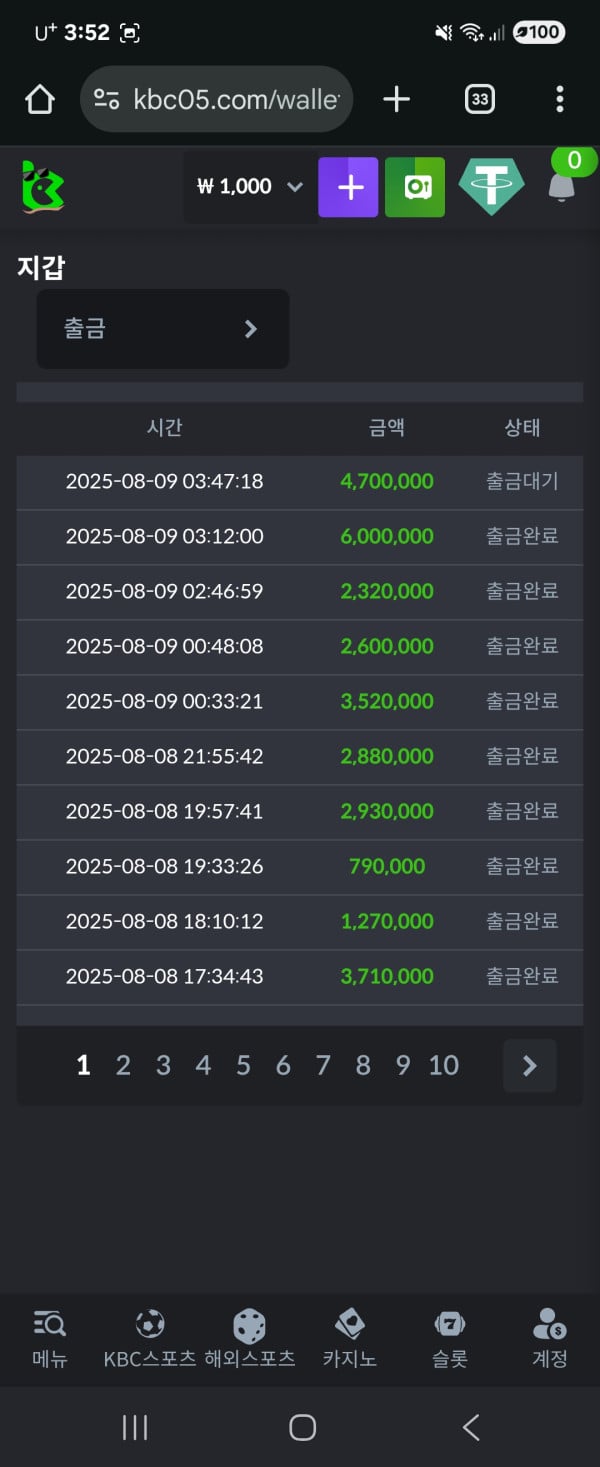600x1467 pixels.
Task: Go back with the system back button
Action: pyautogui.click(x=471, y=1427)
